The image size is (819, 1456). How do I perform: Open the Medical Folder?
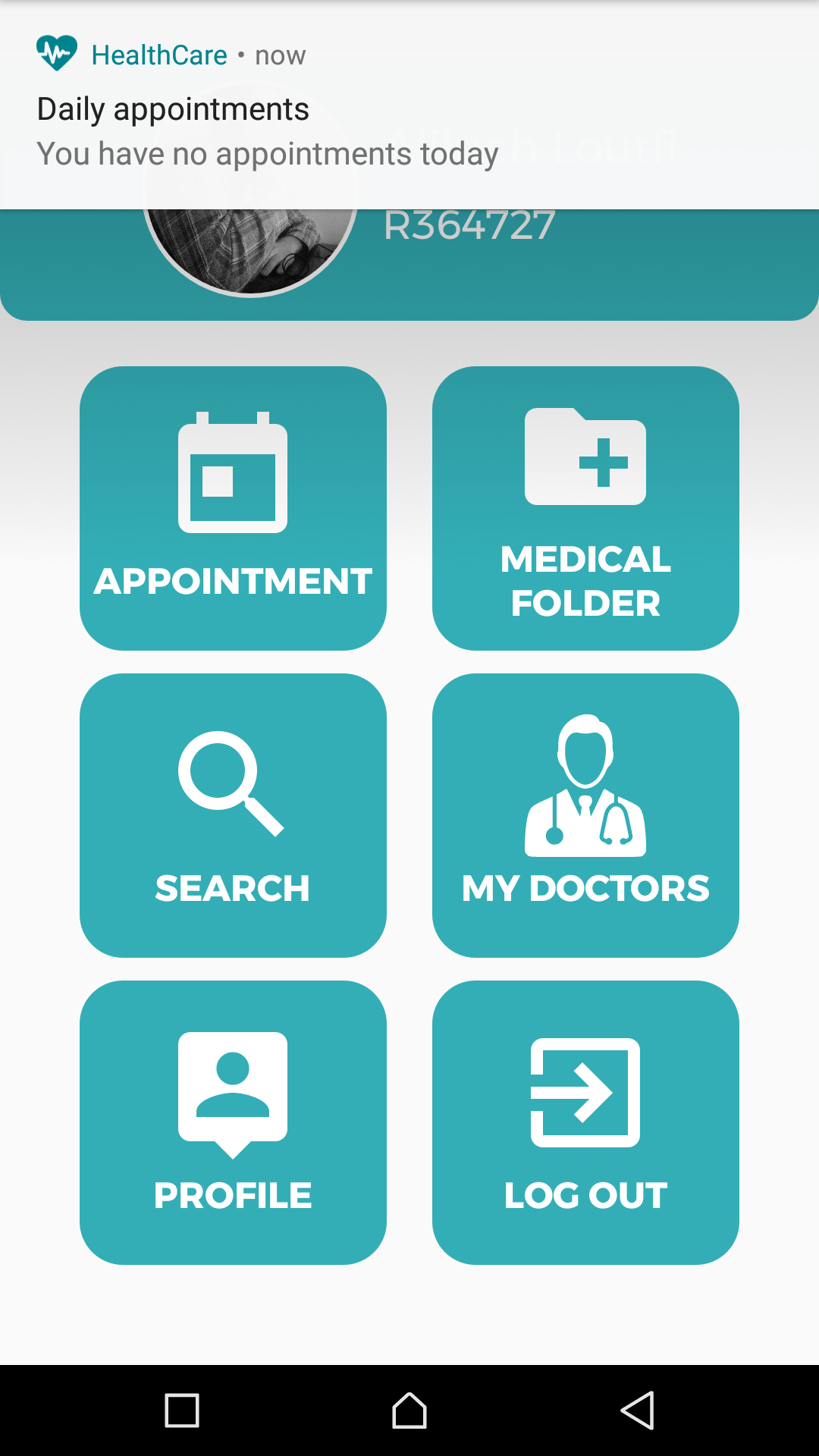(585, 508)
